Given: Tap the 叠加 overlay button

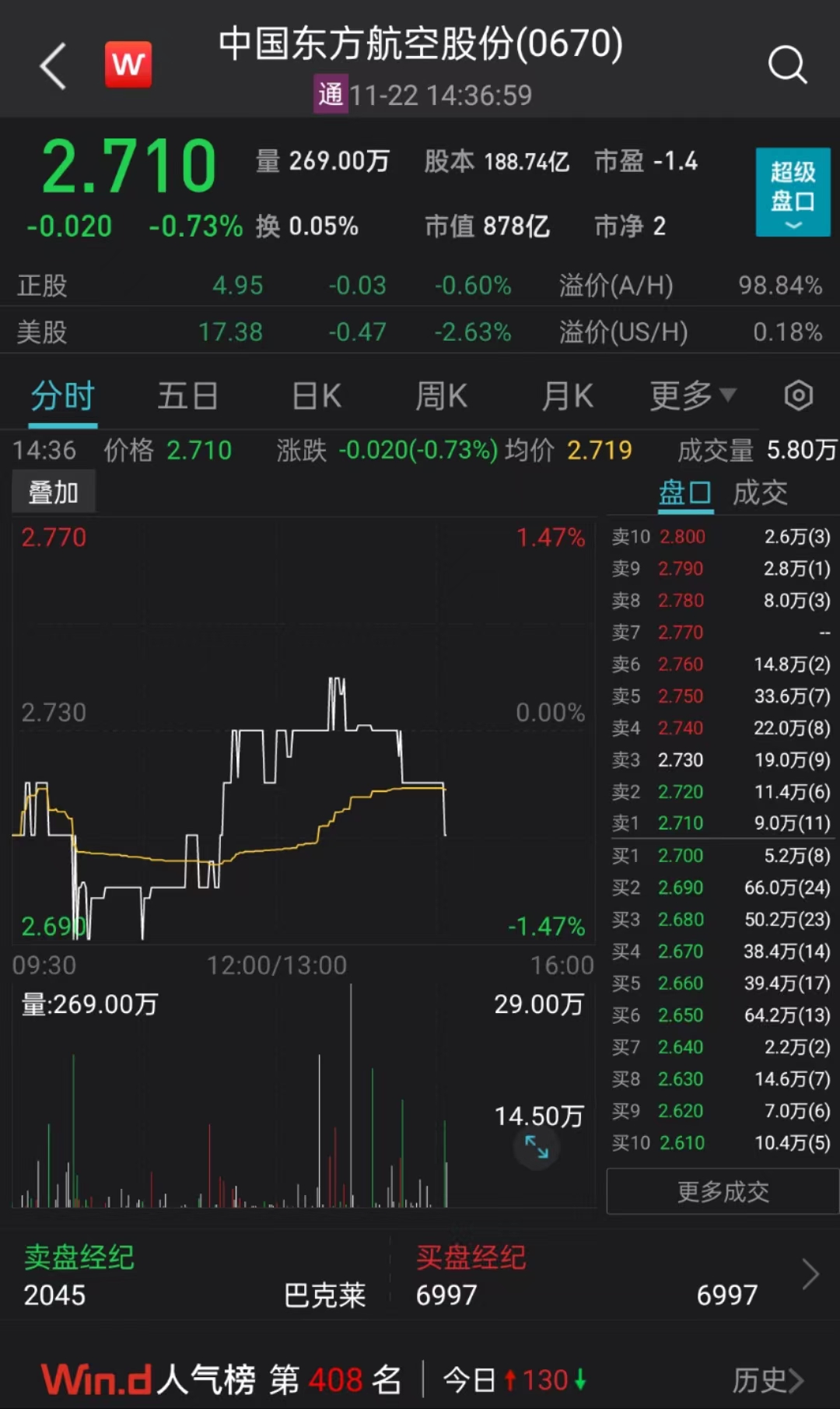Looking at the screenshot, I should click(x=54, y=492).
